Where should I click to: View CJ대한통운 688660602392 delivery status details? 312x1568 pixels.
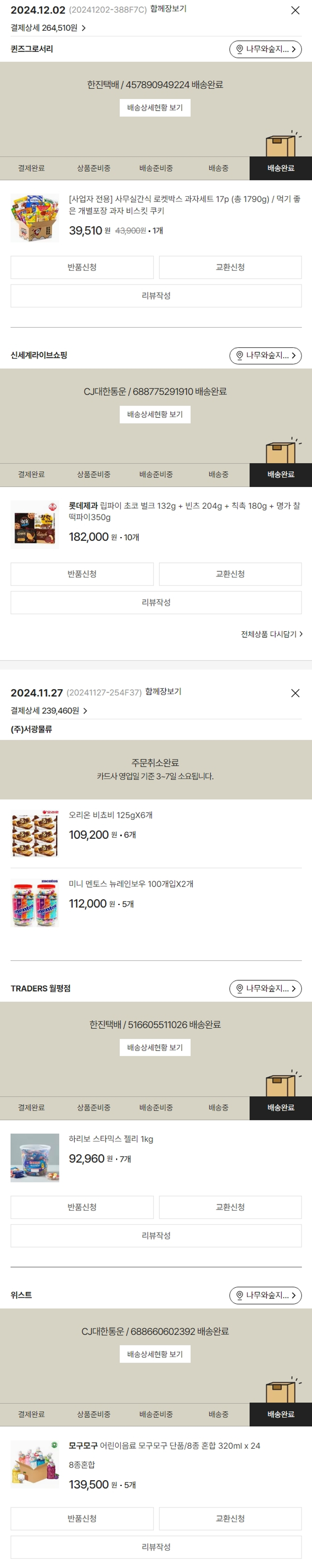point(155,1354)
